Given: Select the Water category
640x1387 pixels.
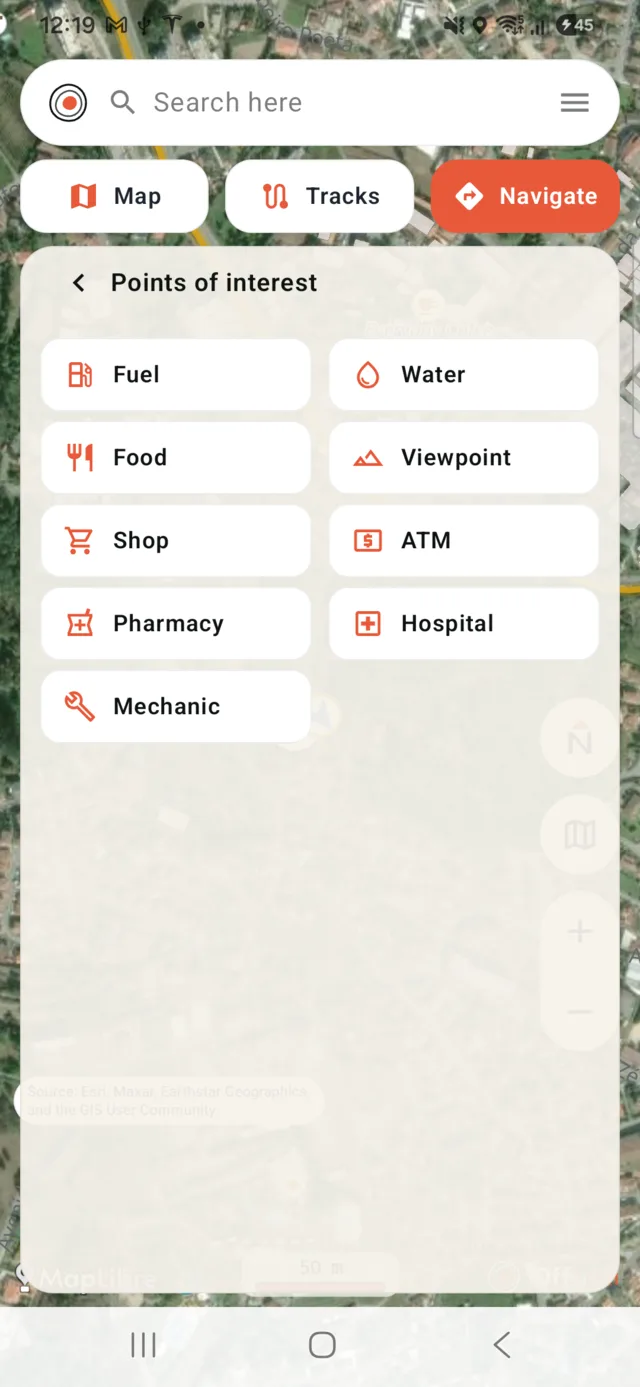Looking at the screenshot, I should pos(464,374).
